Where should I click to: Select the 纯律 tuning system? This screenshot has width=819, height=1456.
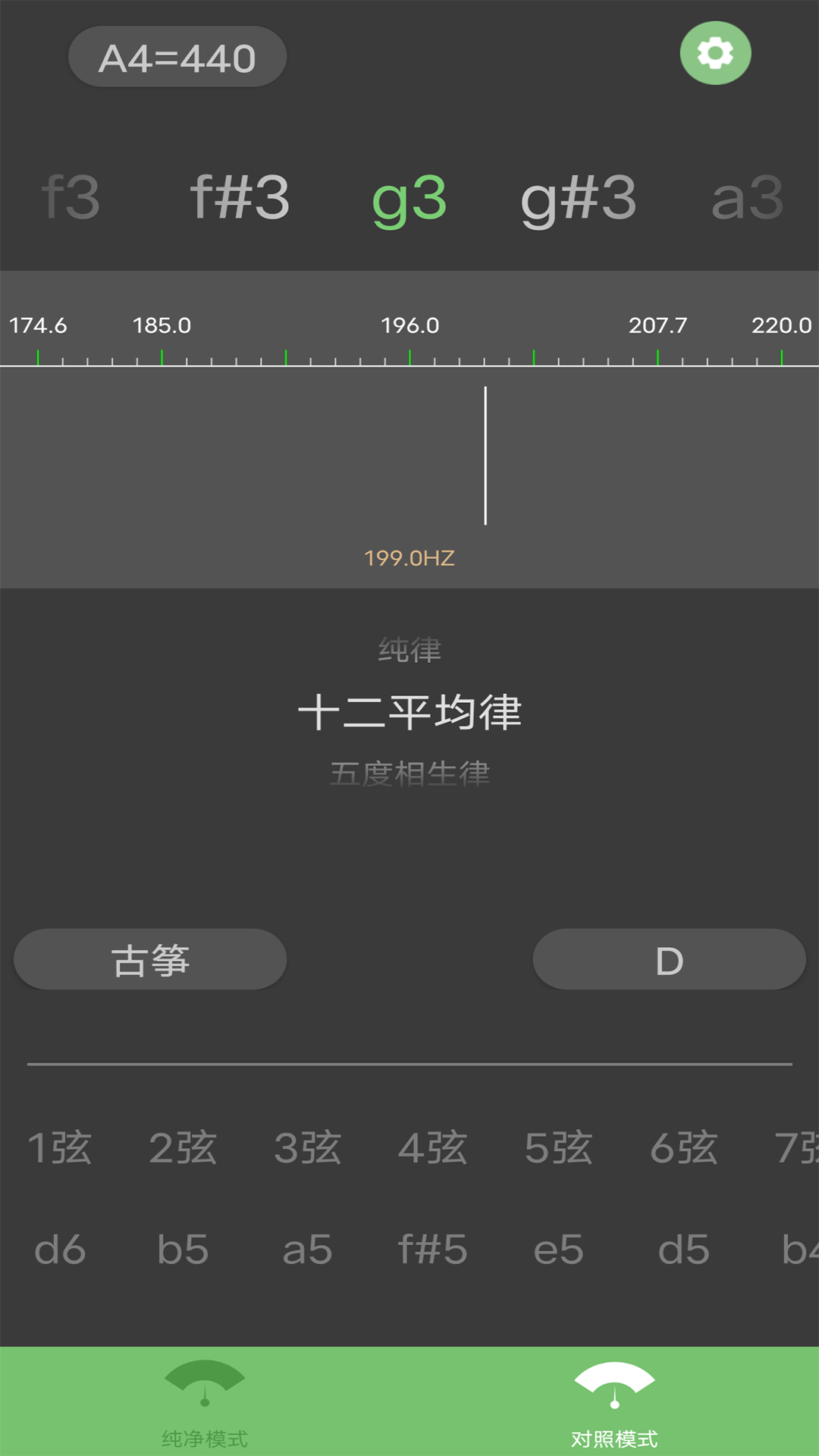coord(409,651)
